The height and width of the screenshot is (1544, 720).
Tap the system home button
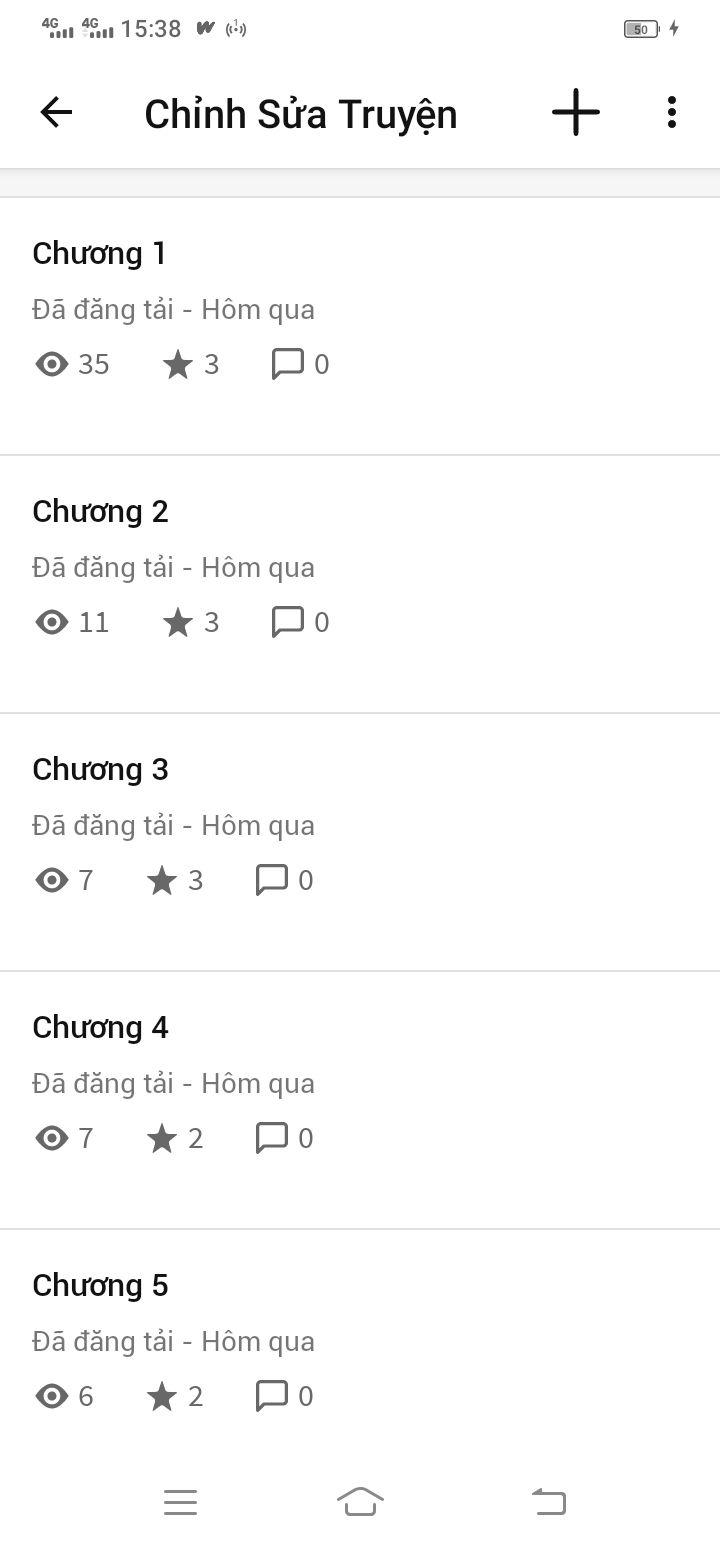(x=360, y=1502)
